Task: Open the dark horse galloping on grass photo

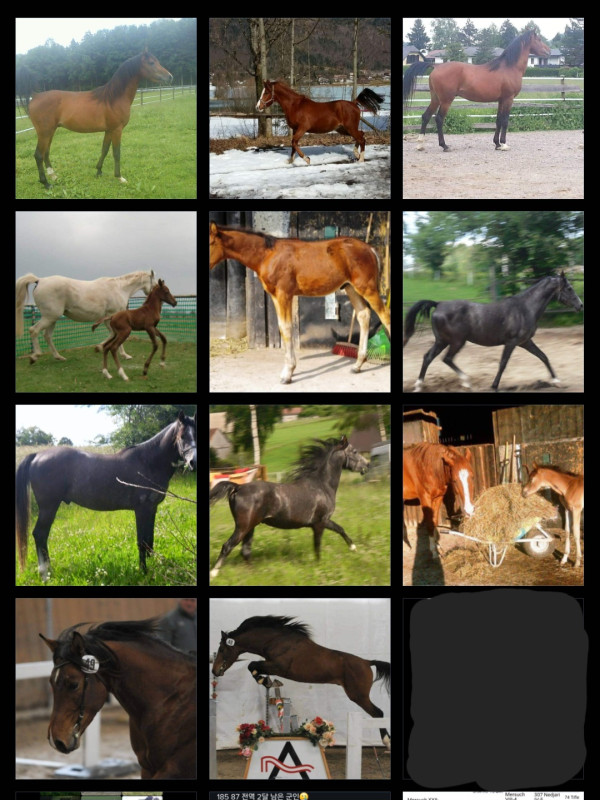Action: (300, 495)
